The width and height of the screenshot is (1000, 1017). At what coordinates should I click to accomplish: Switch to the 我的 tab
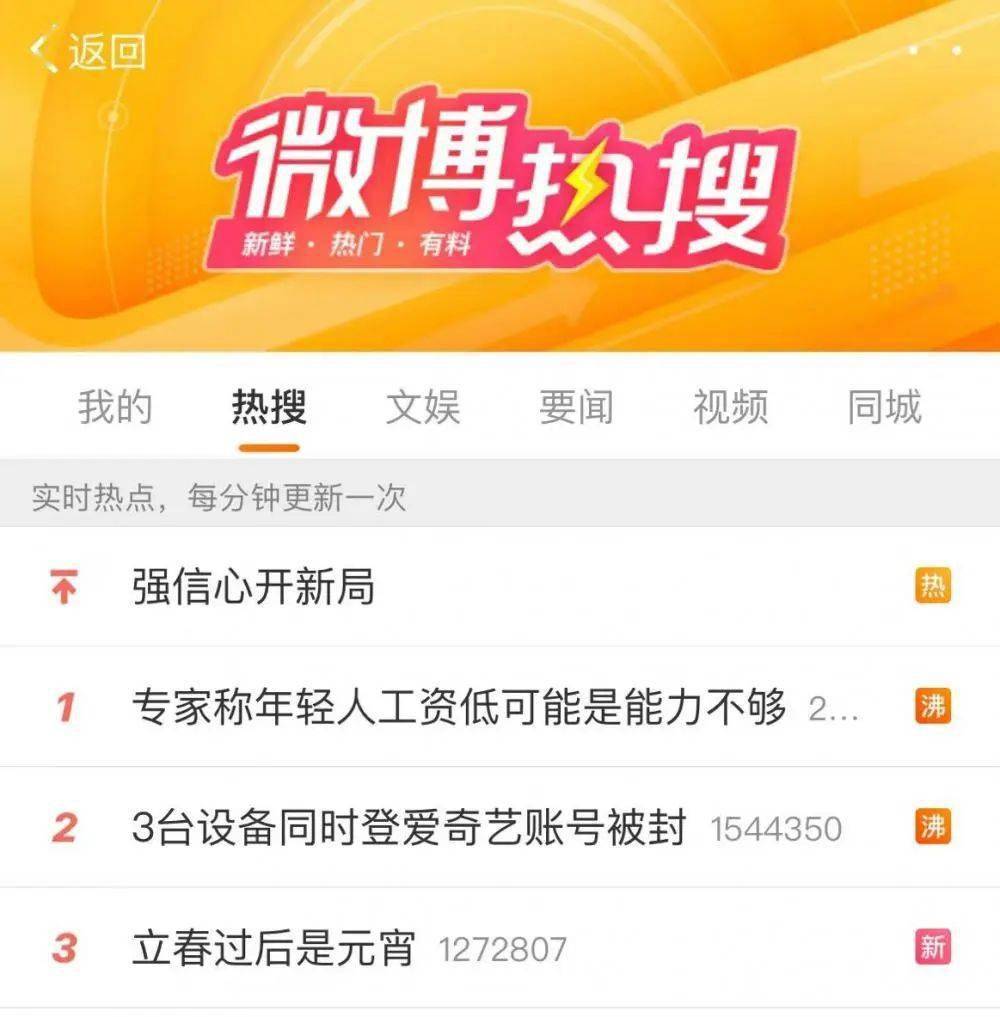click(115, 408)
